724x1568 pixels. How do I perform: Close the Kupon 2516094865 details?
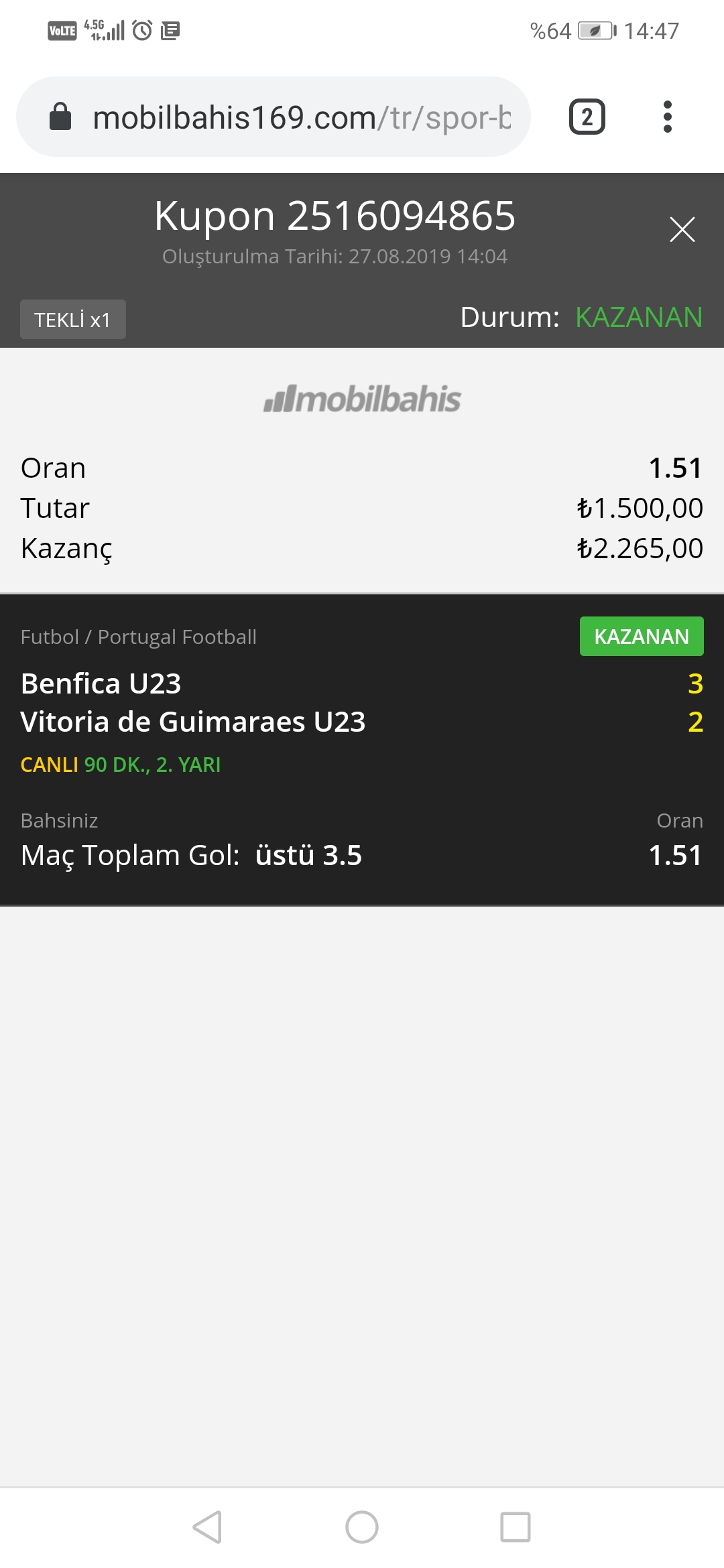[x=682, y=229]
